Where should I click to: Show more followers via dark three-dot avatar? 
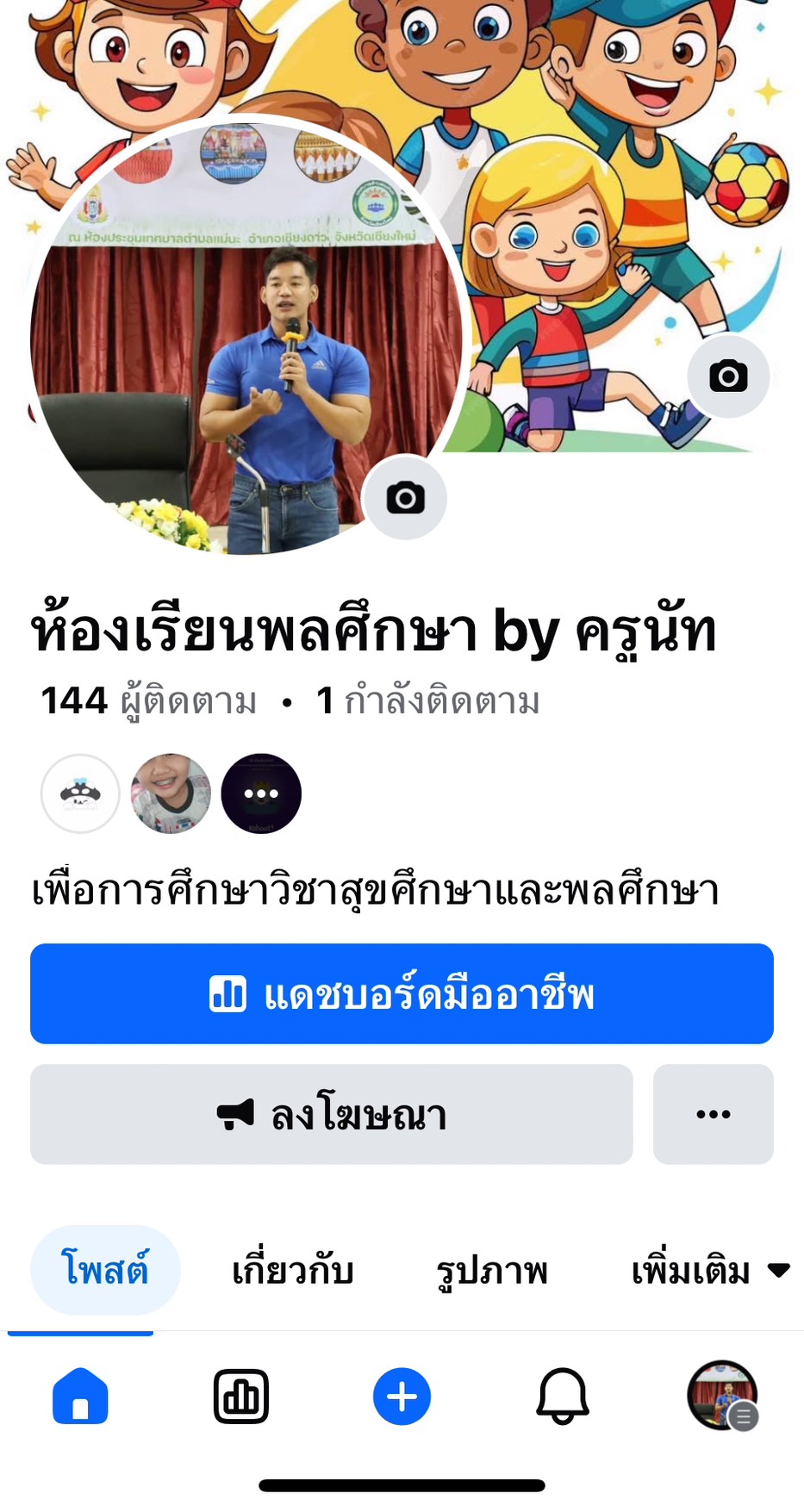click(x=261, y=793)
